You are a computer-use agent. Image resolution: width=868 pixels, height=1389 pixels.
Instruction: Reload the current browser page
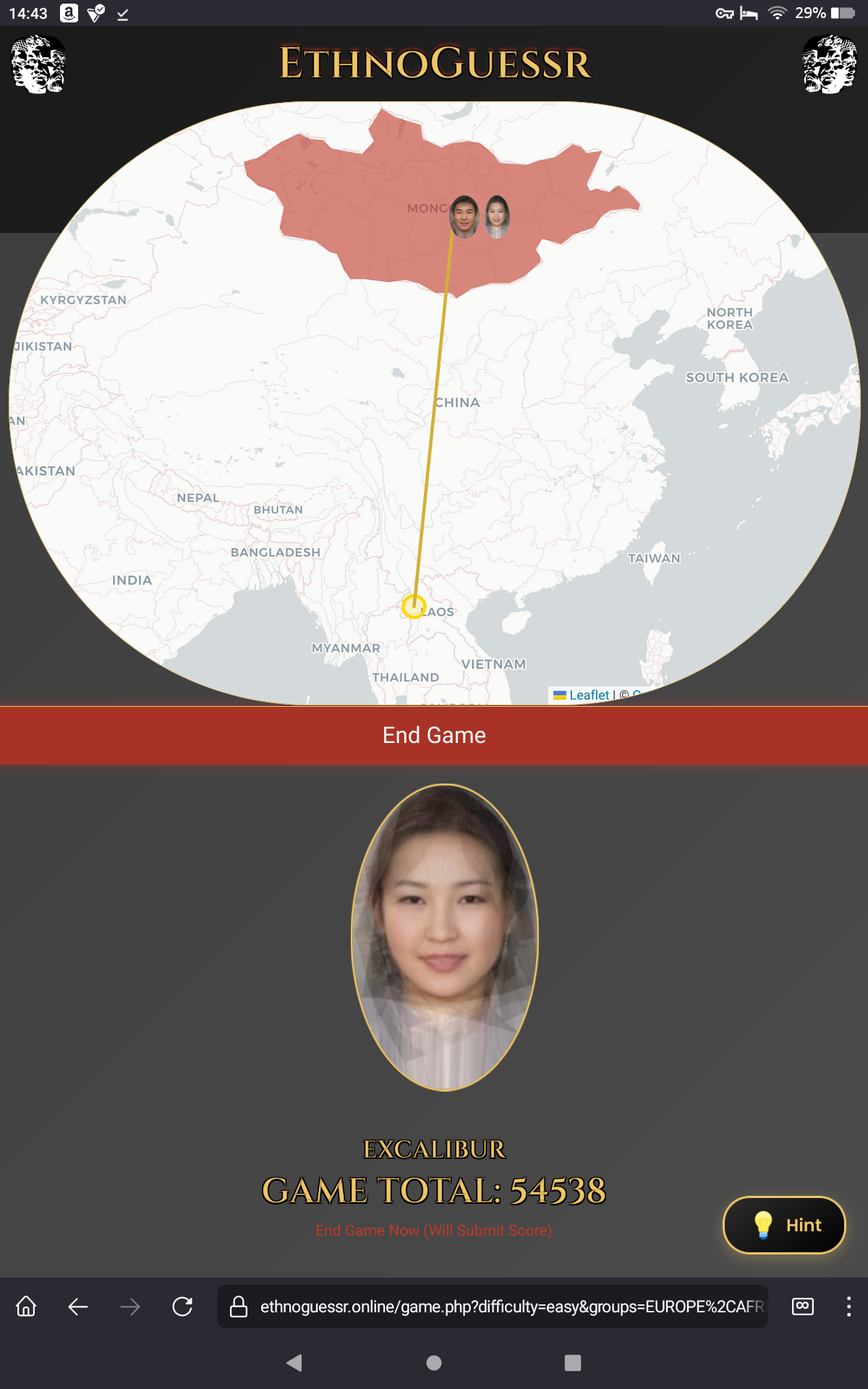(182, 1307)
